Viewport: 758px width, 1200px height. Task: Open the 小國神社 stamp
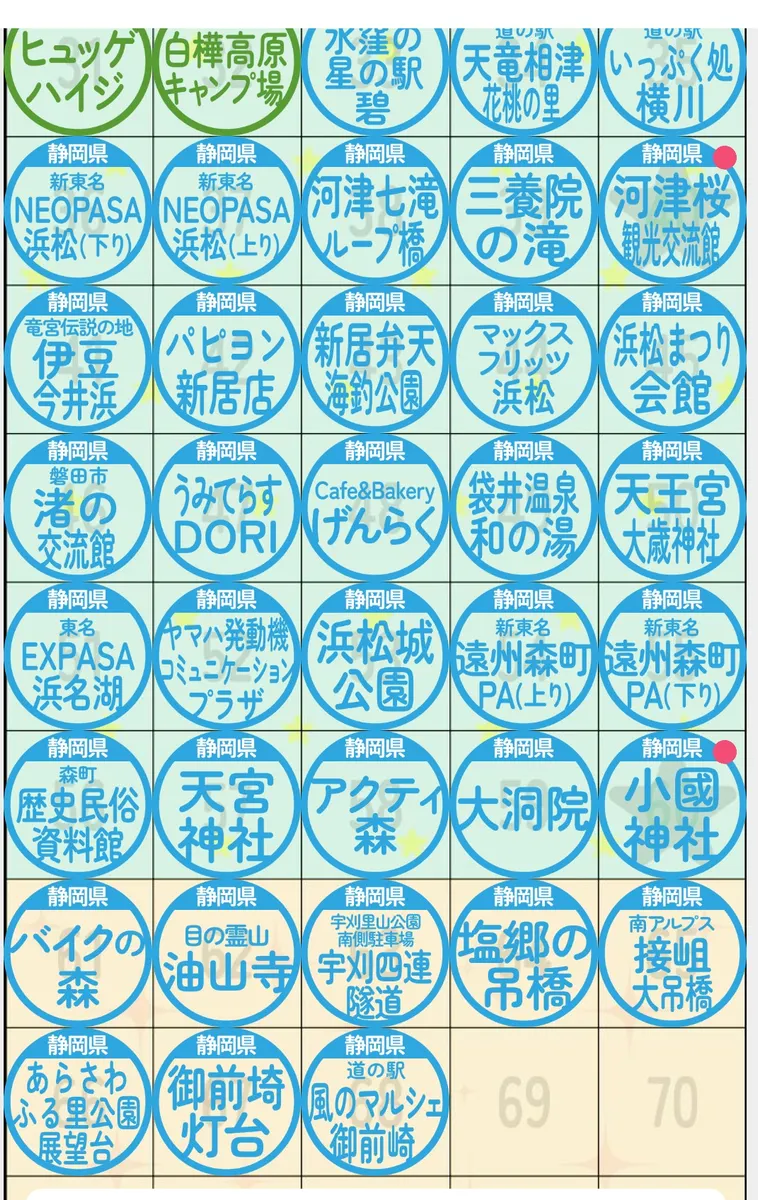pos(671,805)
